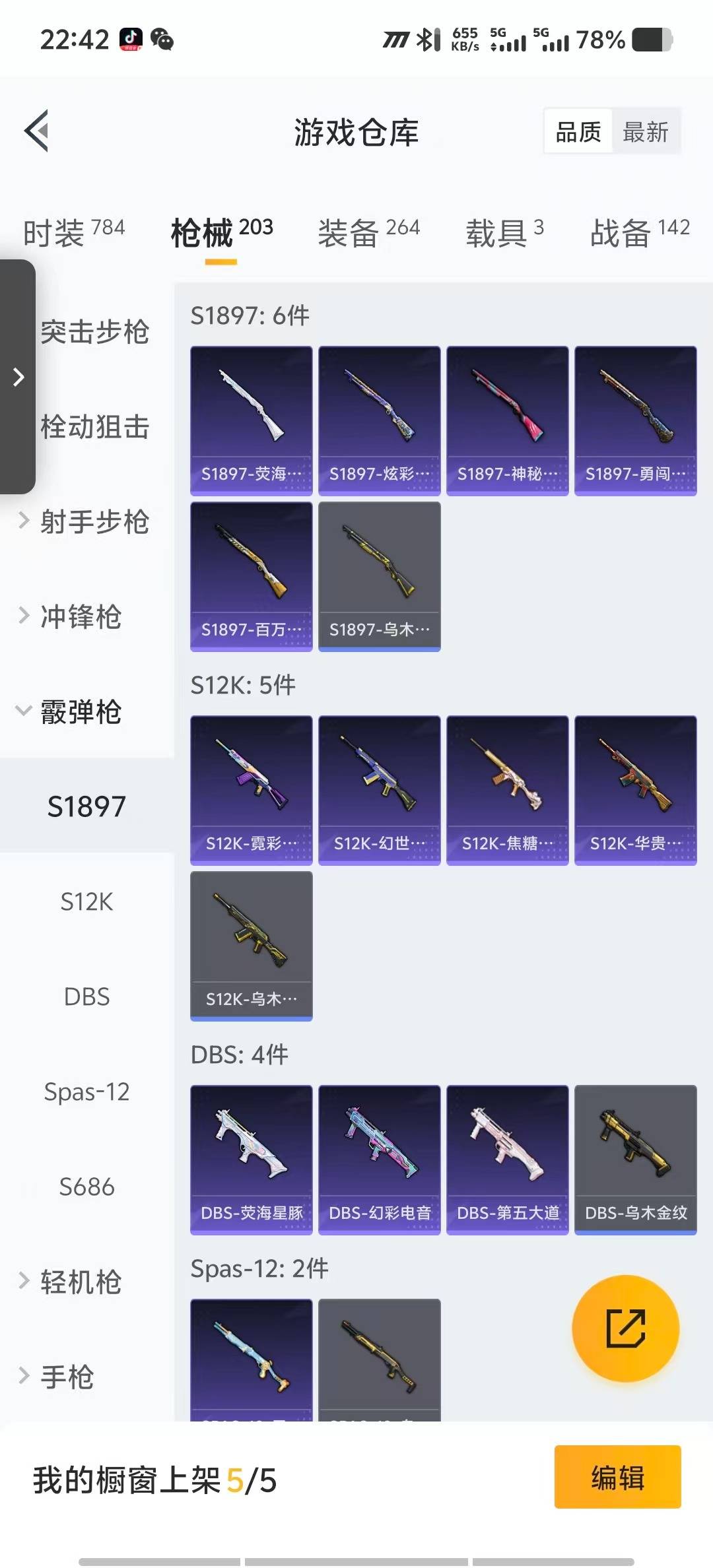This screenshot has height=1568, width=713.
Task: Collapse the 霰弹枪 category
Action: pyautogui.click(x=81, y=711)
